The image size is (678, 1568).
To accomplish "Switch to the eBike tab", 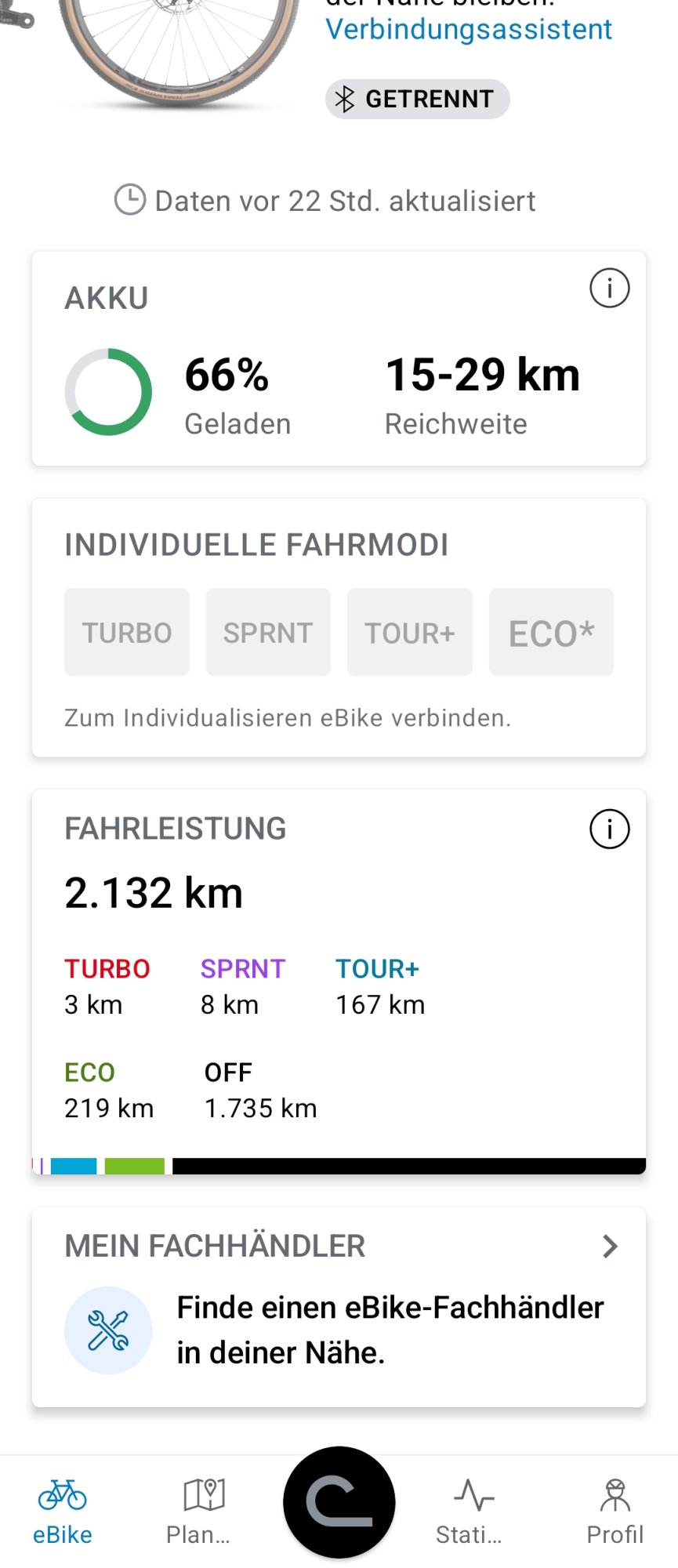I will coord(63,1512).
